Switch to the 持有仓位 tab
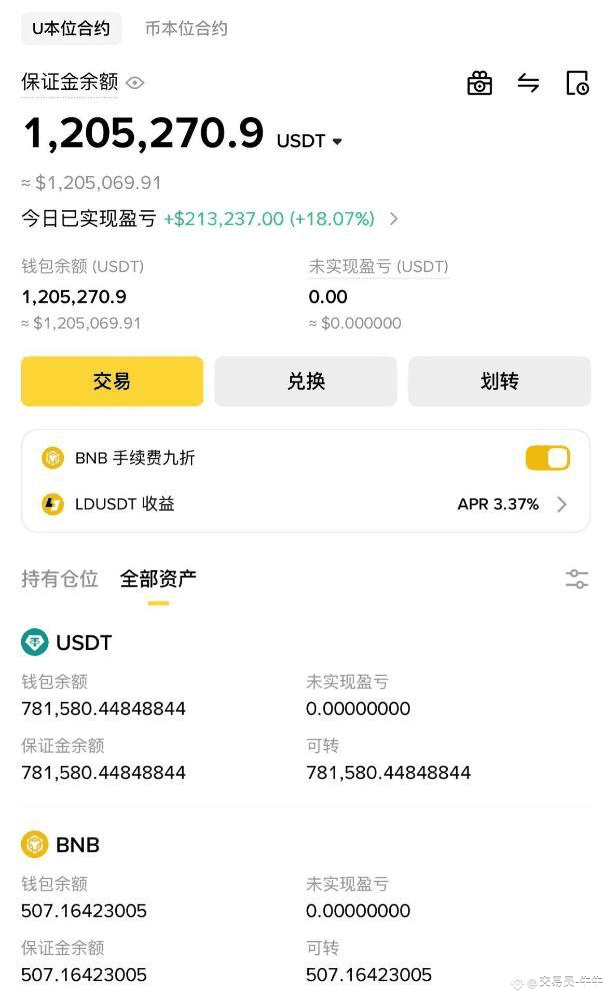Image resolution: width=611 pixels, height=1000 pixels. [x=60, y=578]
